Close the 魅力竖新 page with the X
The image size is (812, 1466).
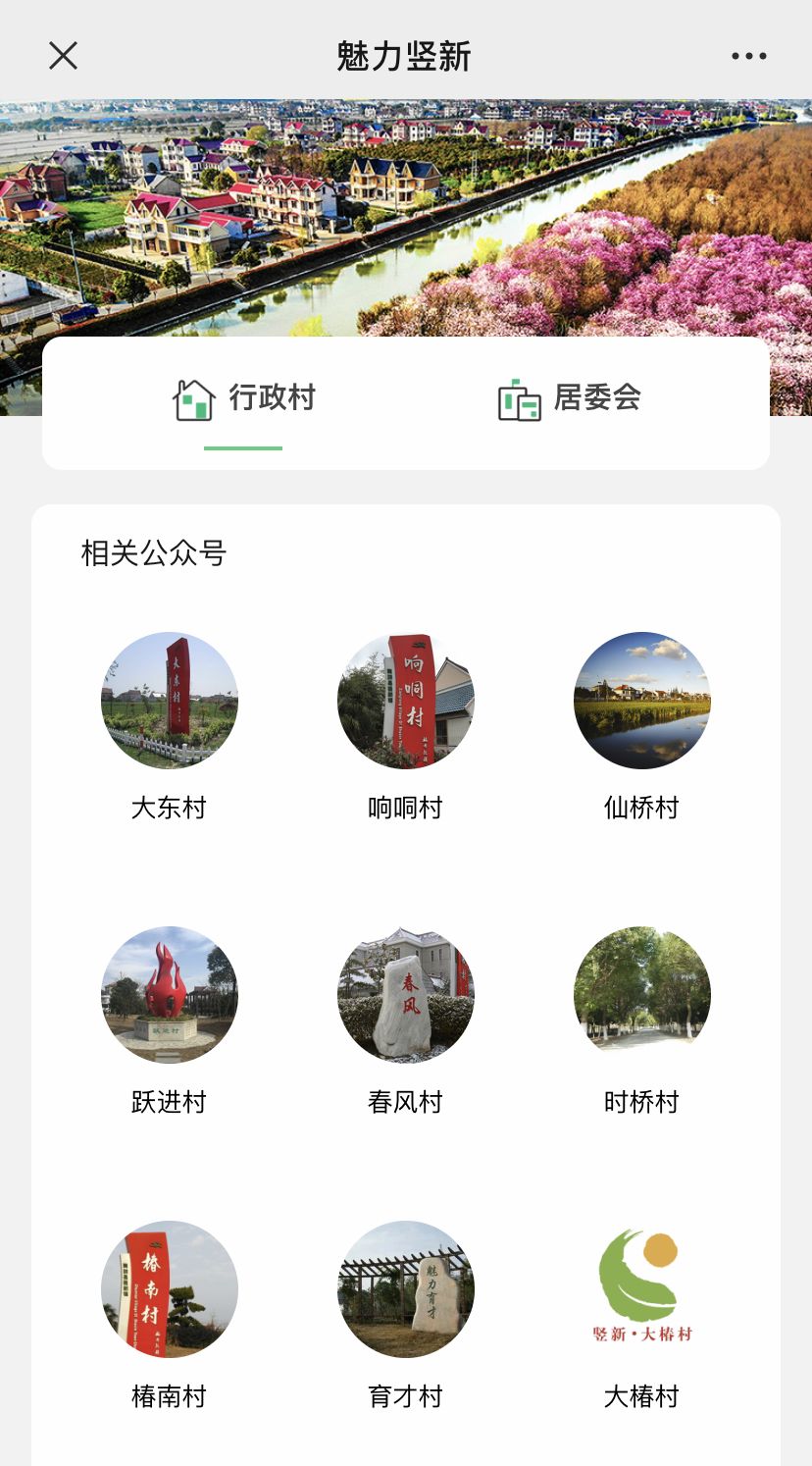(x=63, y=56)
